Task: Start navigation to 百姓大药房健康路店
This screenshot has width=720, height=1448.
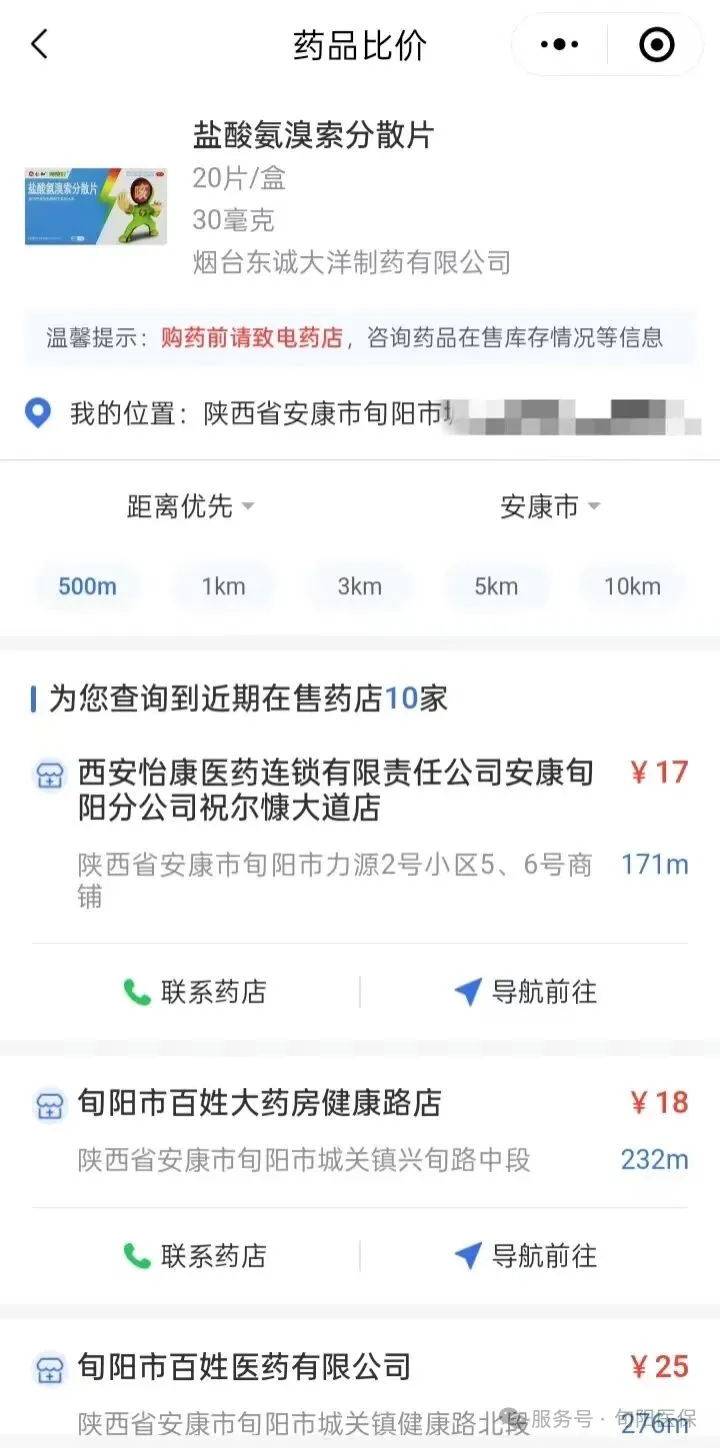Action: point(525,1256)
